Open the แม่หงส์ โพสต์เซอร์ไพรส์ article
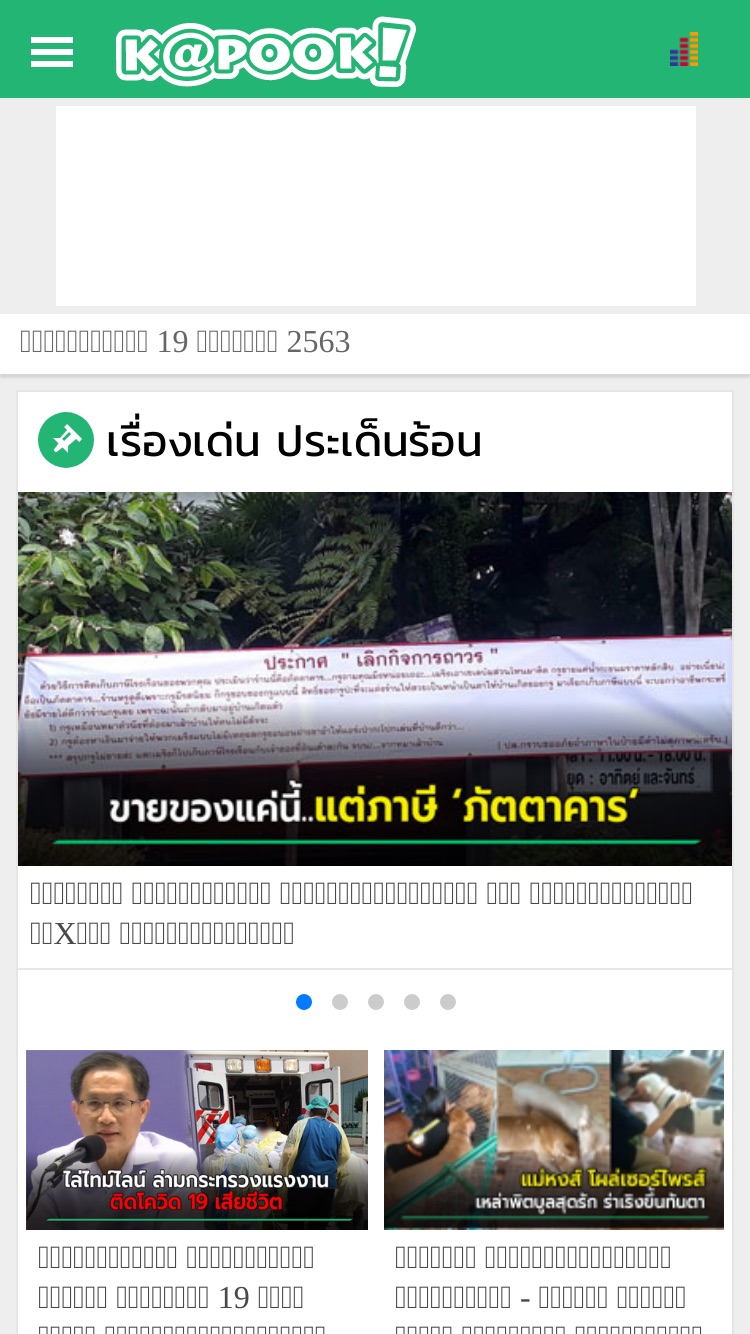750x1334 pixels. pos(554,1140)
